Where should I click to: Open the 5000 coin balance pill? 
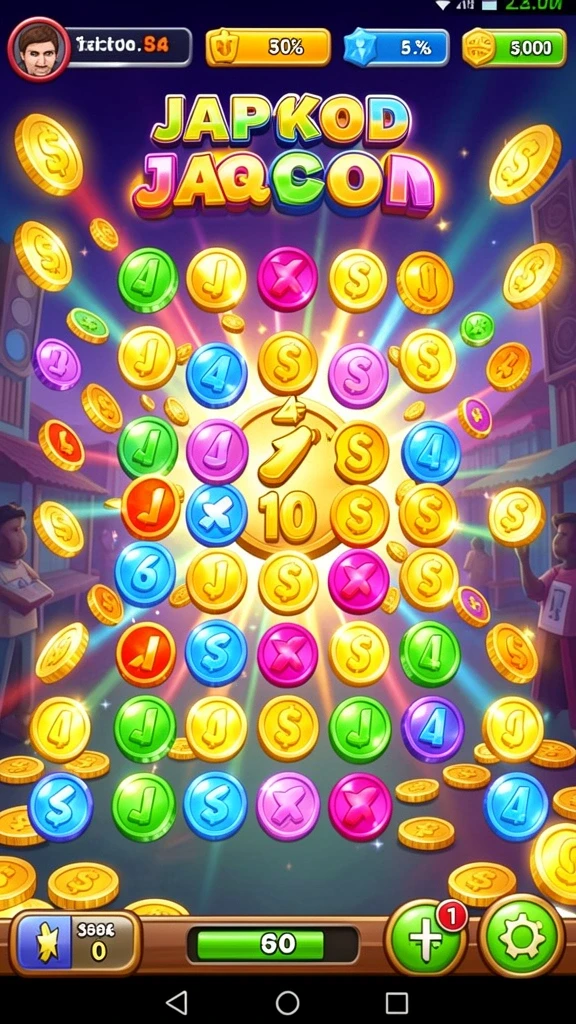coord(515,48)
